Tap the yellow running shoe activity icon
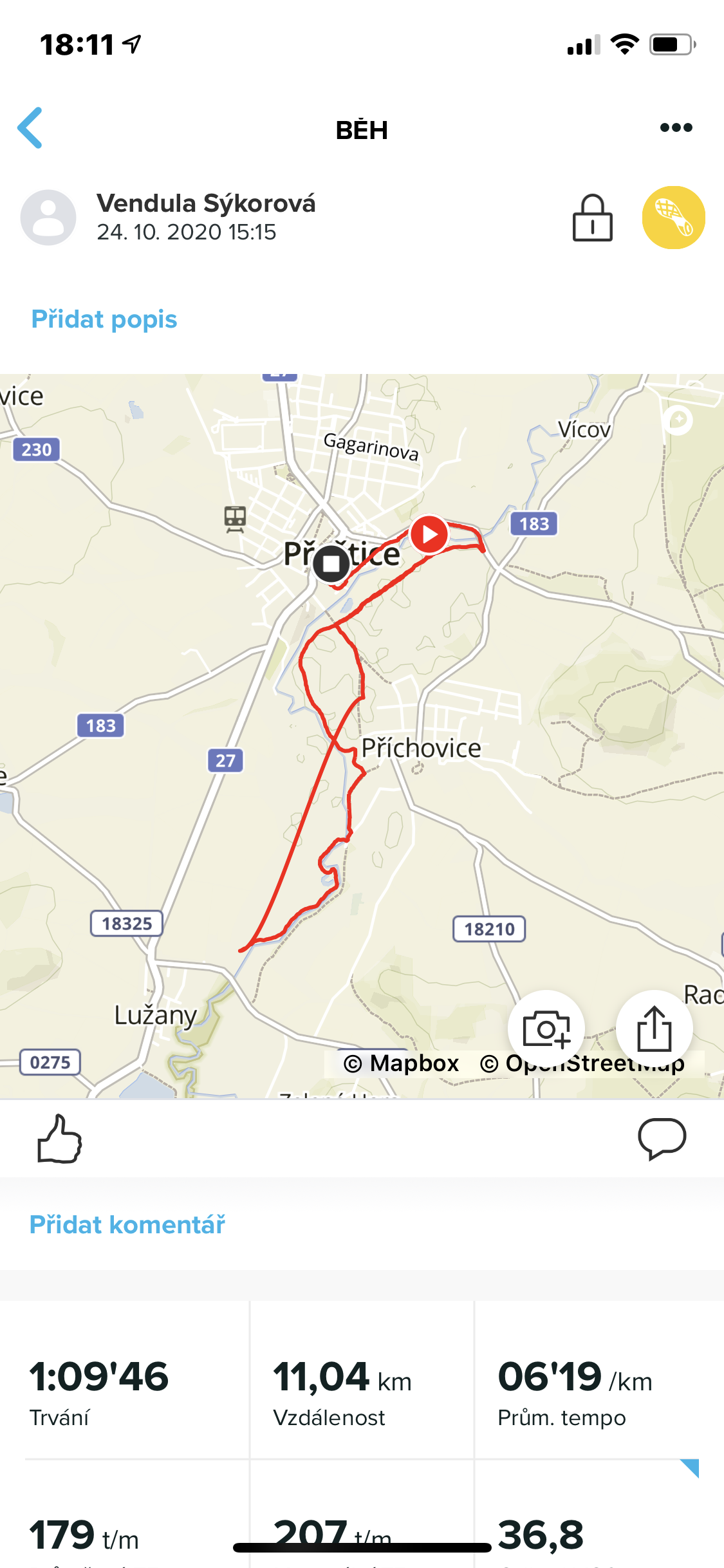Image resolution: width=724 pixels, height=1568 pixels. [673, 218]
